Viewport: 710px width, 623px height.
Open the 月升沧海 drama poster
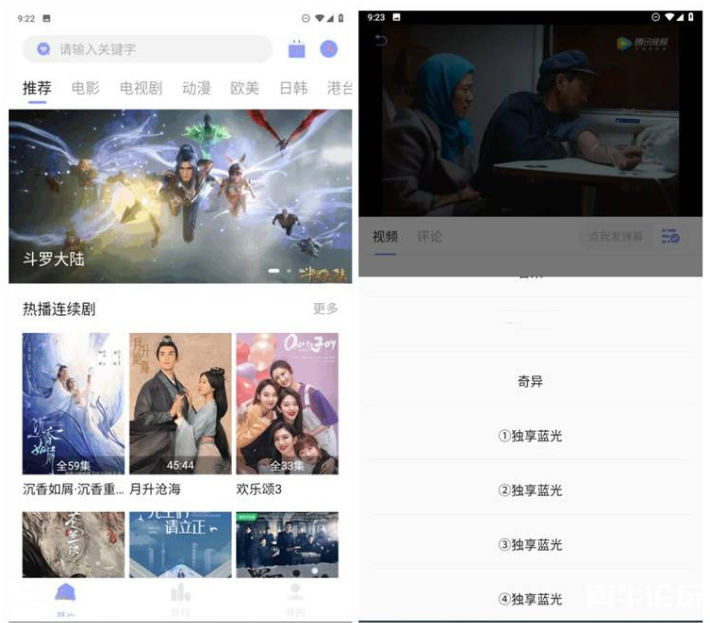pyautogui.click(x=180, y=404)
